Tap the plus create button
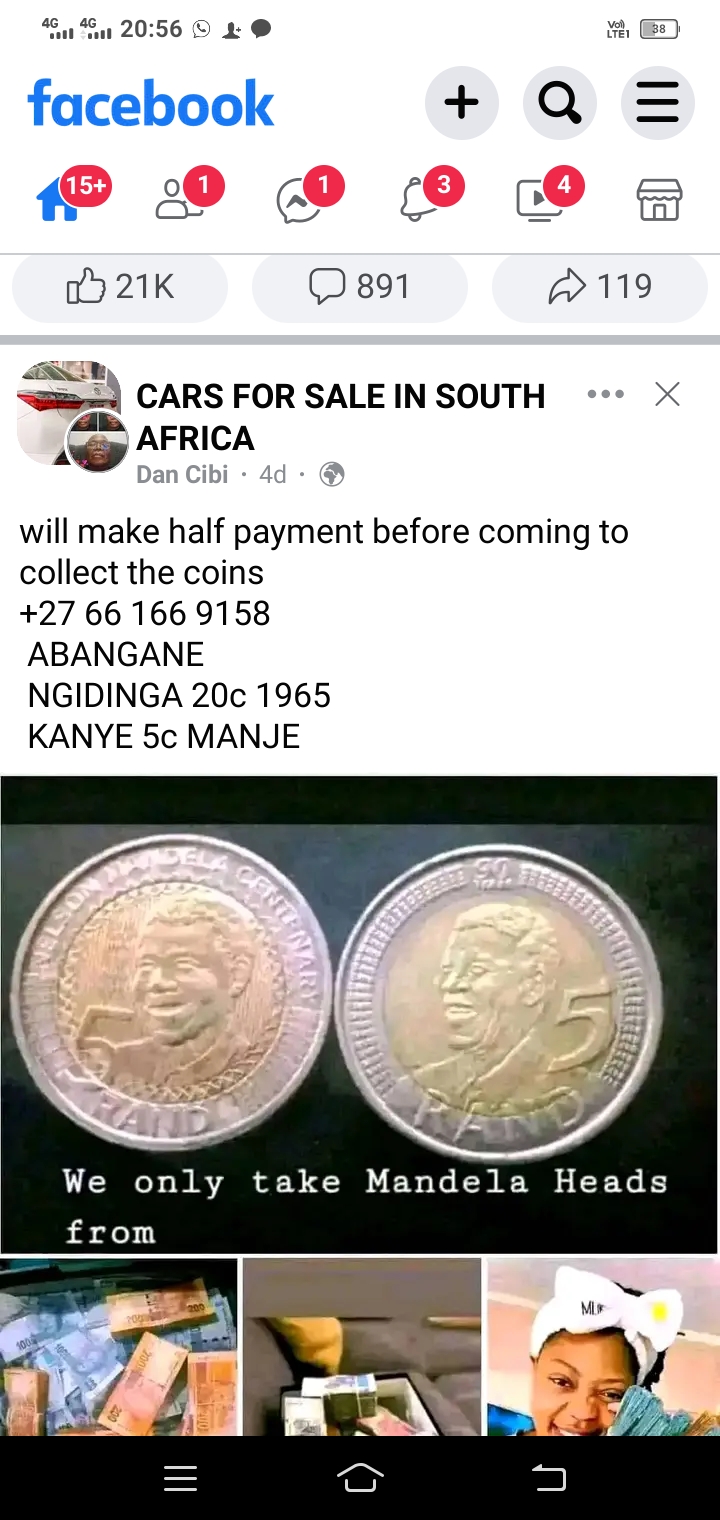Image resolution: width=720 pixels, height=1520 pixels. point(461,102)
